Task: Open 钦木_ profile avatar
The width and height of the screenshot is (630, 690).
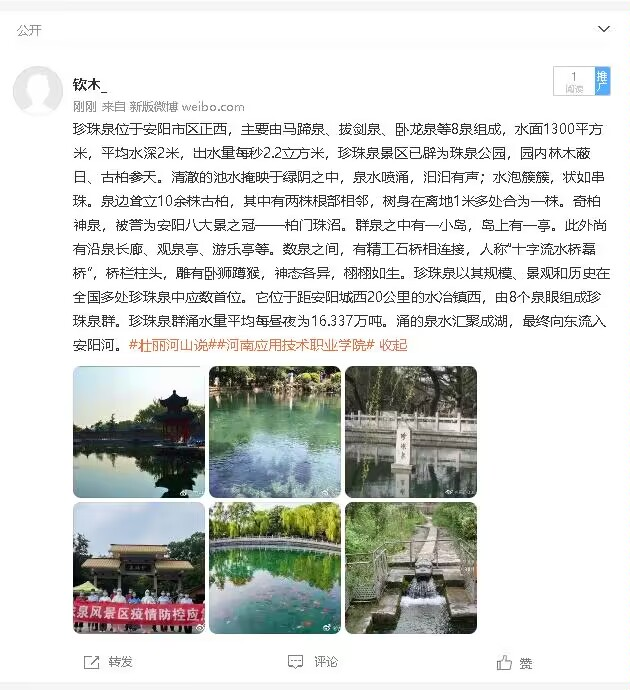Action: 38,91
